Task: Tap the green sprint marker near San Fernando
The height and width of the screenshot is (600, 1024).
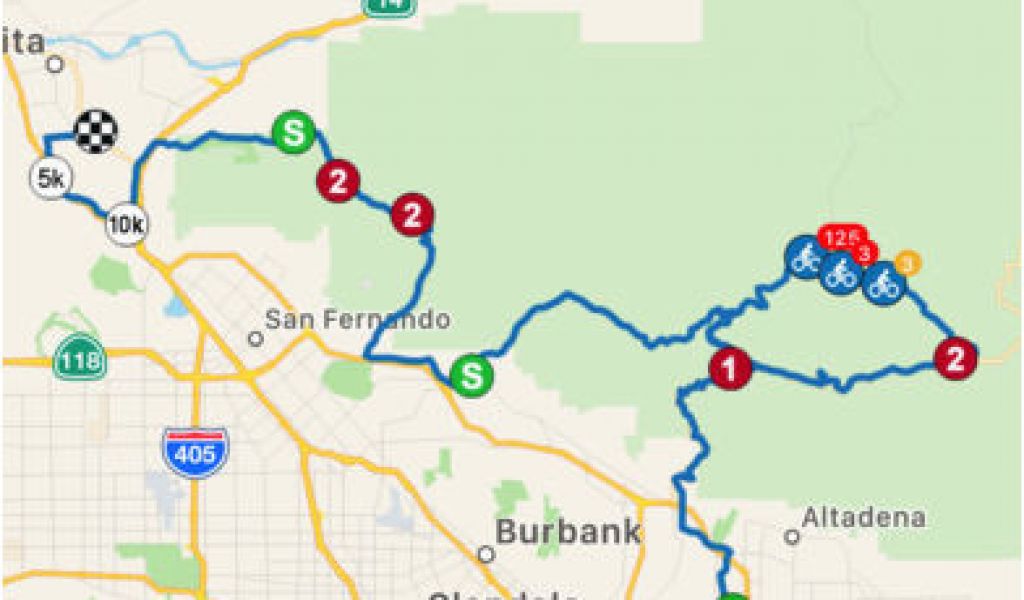Action: point(470,376)
